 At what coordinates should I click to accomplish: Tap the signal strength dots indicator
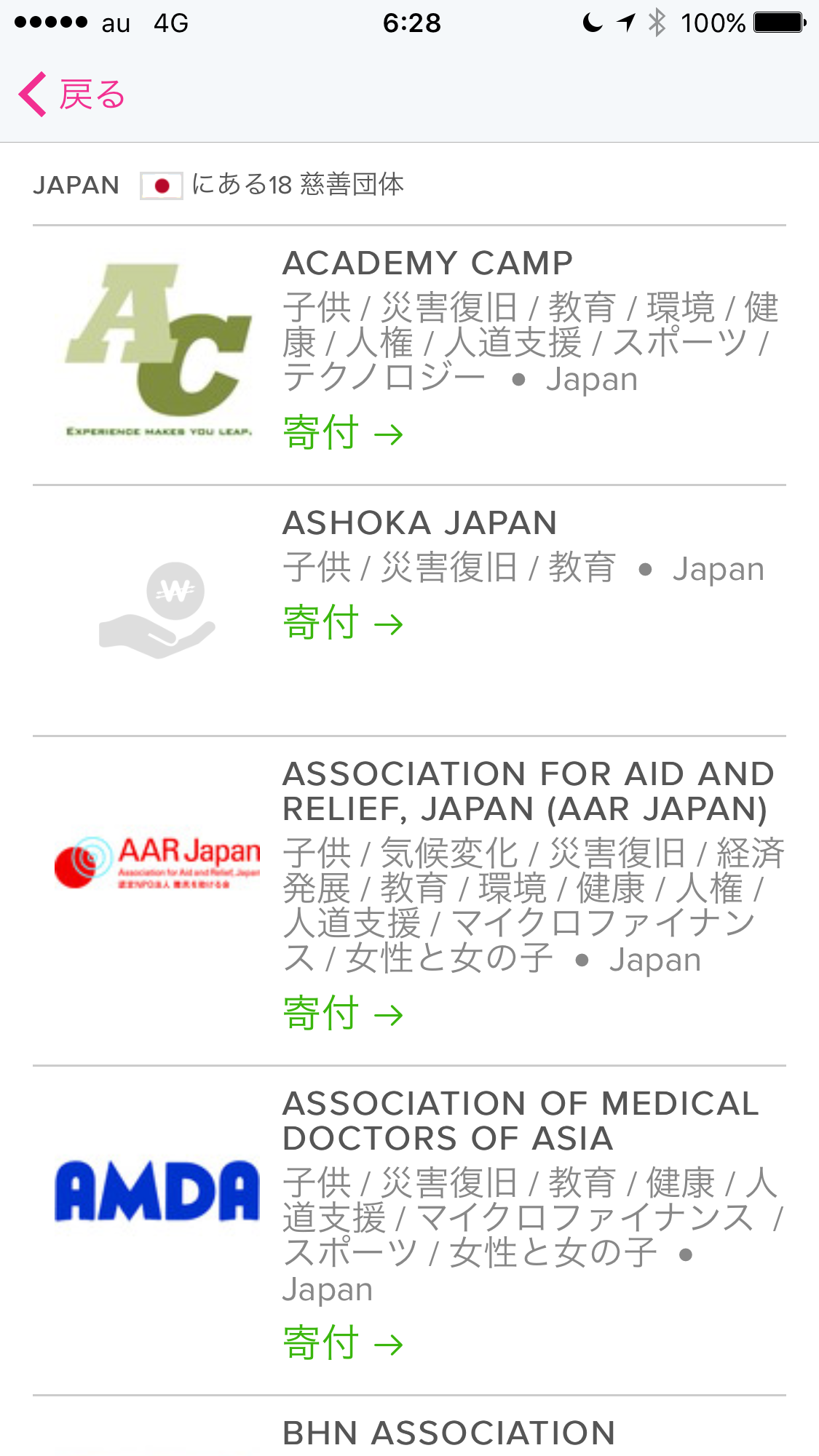[x=50, y=23]
